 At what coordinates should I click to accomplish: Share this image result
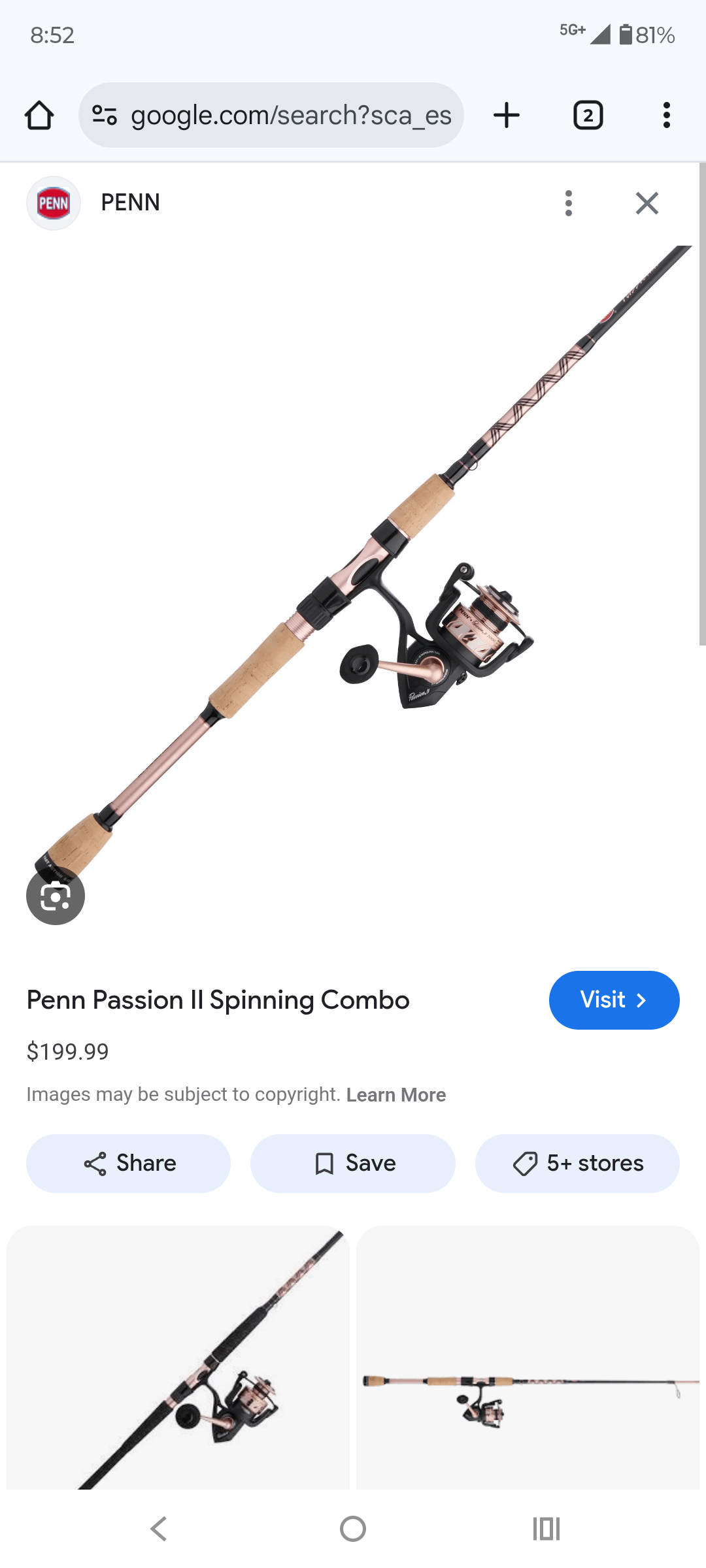click(x=129, y=1164)
